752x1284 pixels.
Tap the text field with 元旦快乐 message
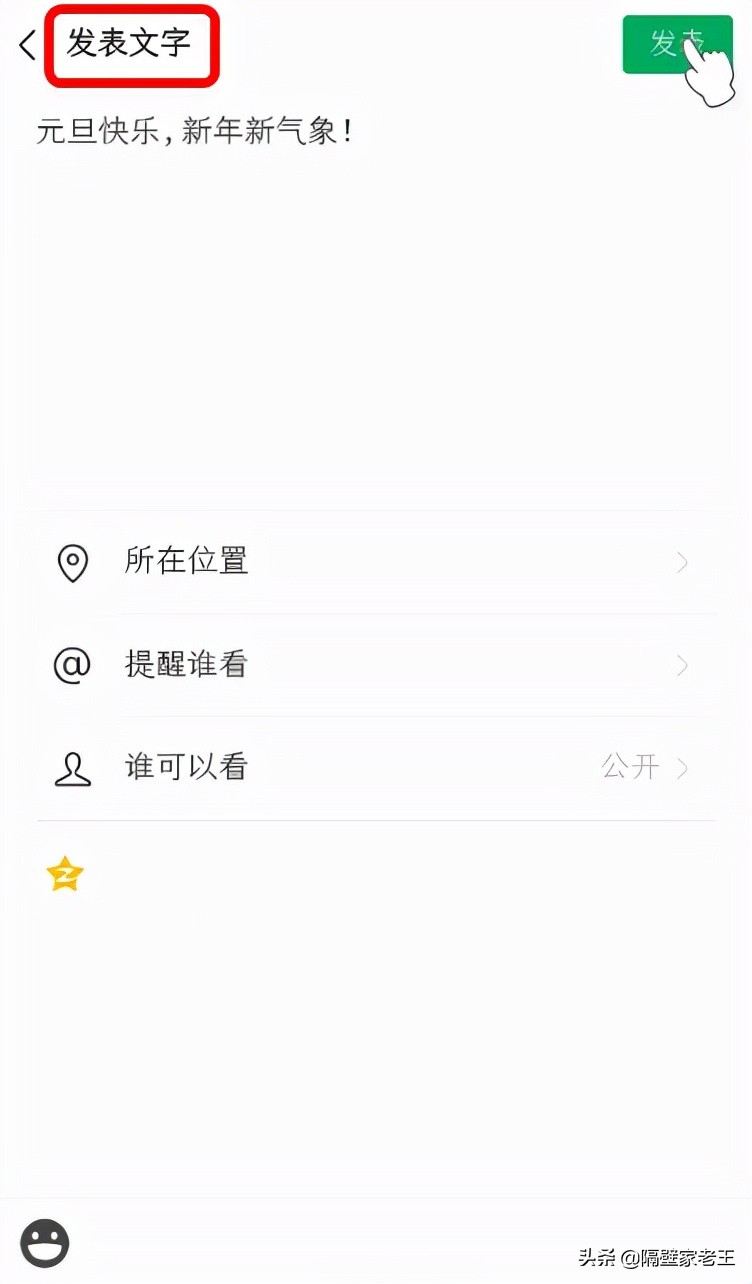(196, 132)
